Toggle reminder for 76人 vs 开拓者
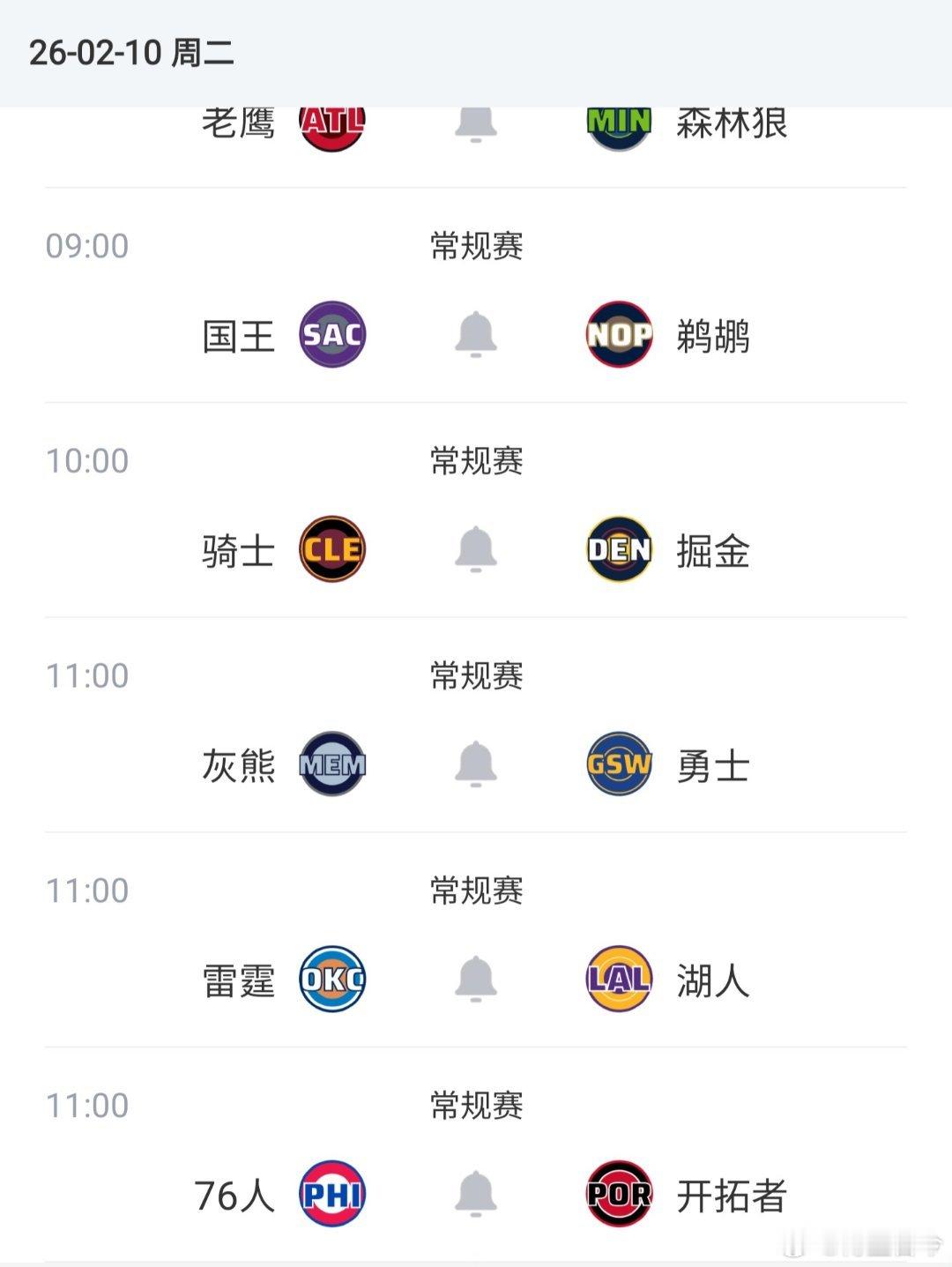The image size is (952, 1267). click(476, 1196)
